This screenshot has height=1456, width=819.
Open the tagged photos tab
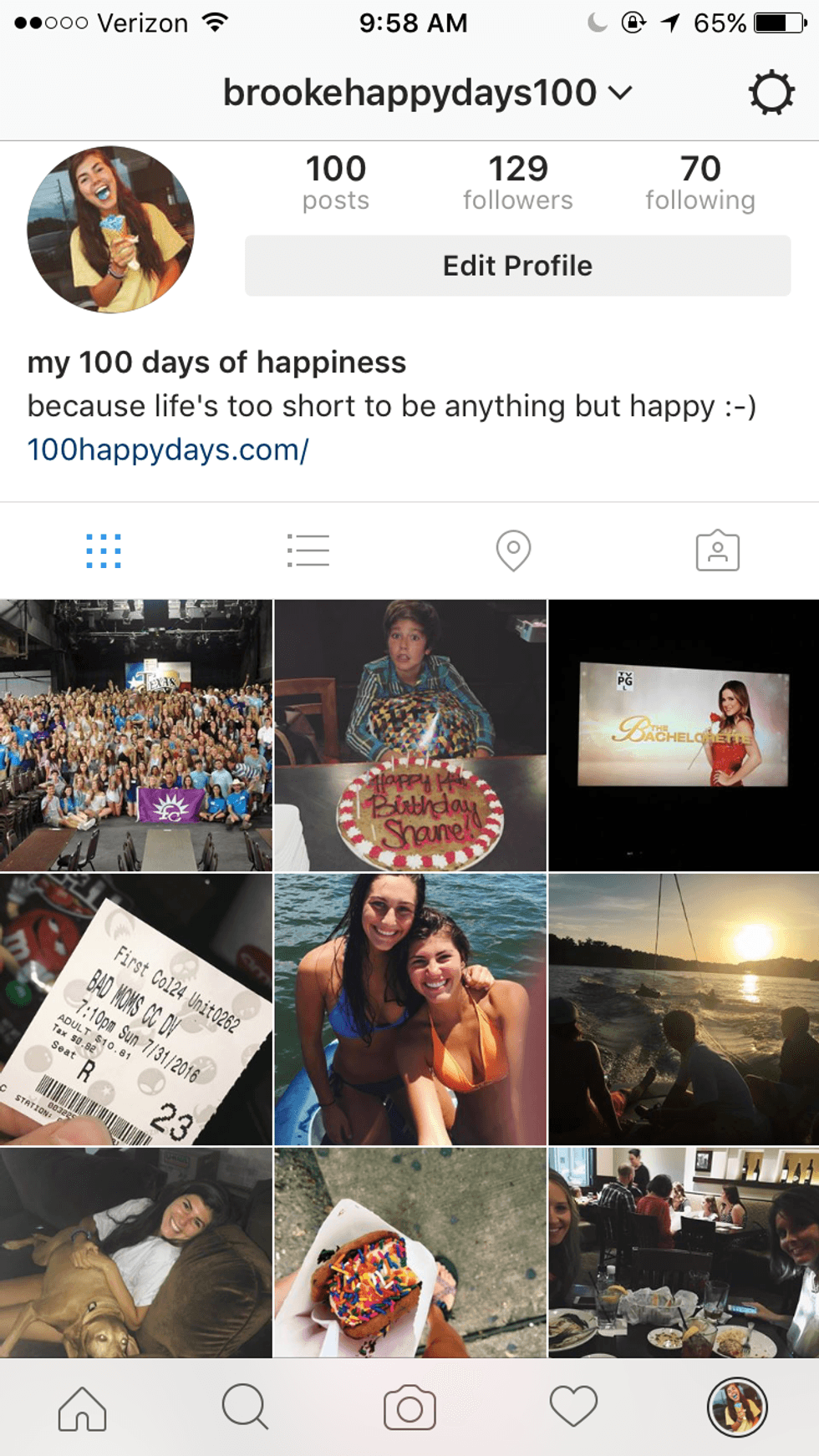(x=717, y=551)
